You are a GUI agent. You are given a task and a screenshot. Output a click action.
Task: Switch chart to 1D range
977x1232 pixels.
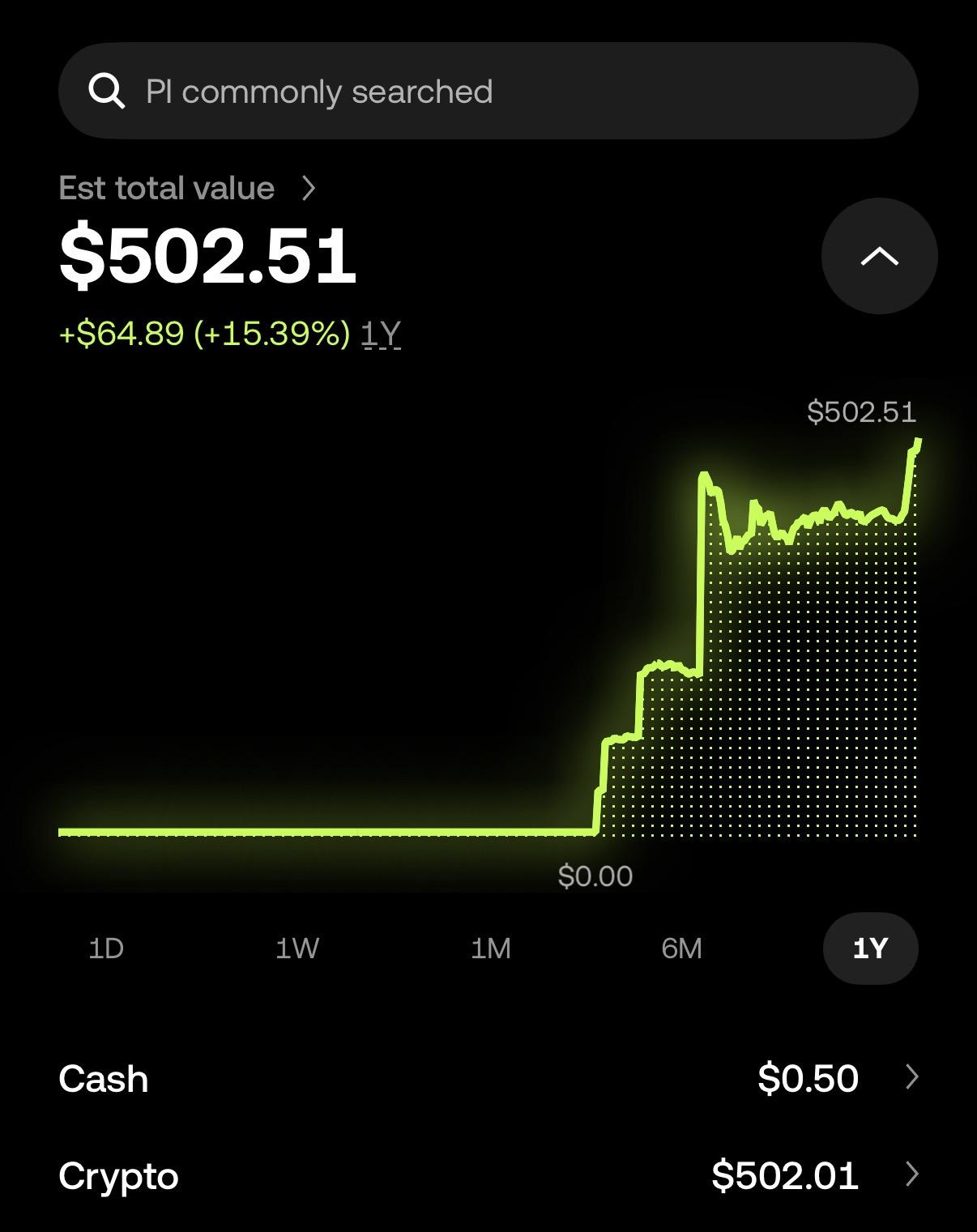coord(106,948)
